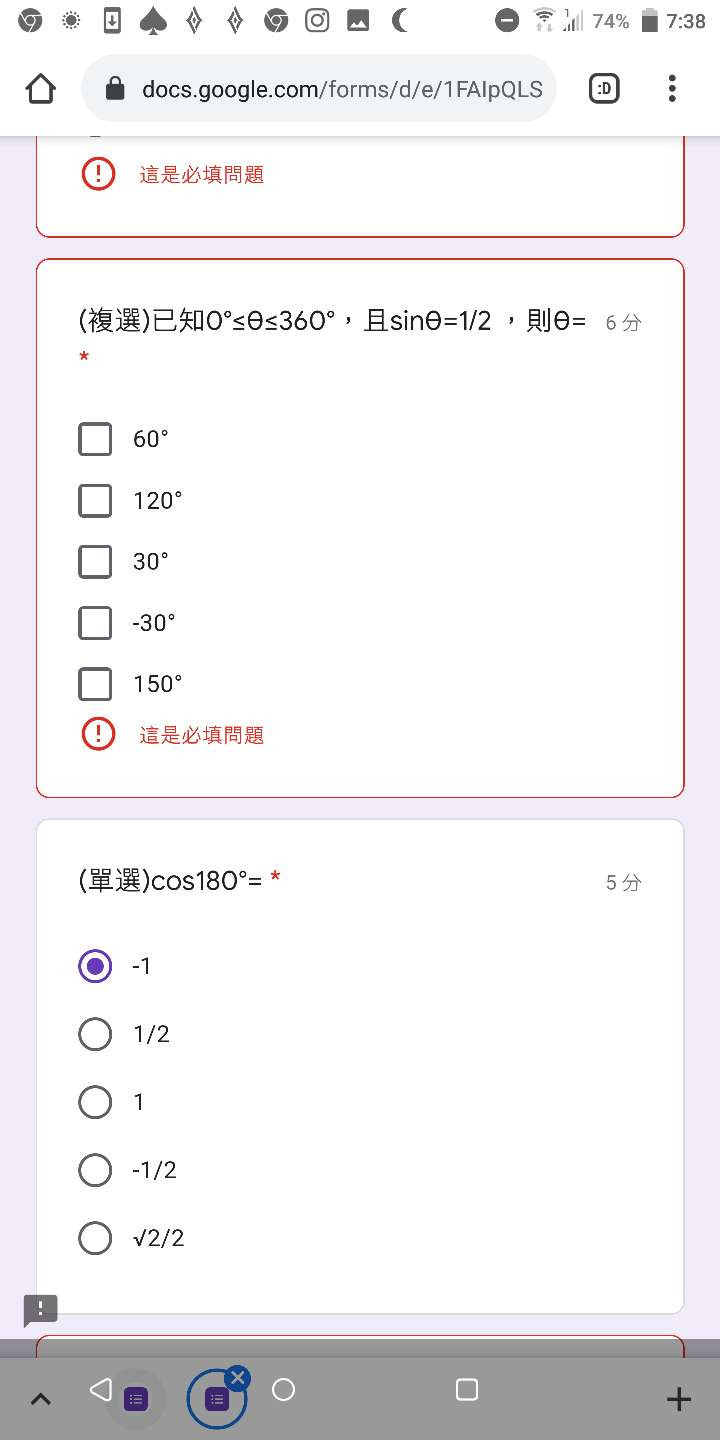Screen dimensions: 720x1440
Task: Tick the 150° checkbox
Action: click(95, 684)
